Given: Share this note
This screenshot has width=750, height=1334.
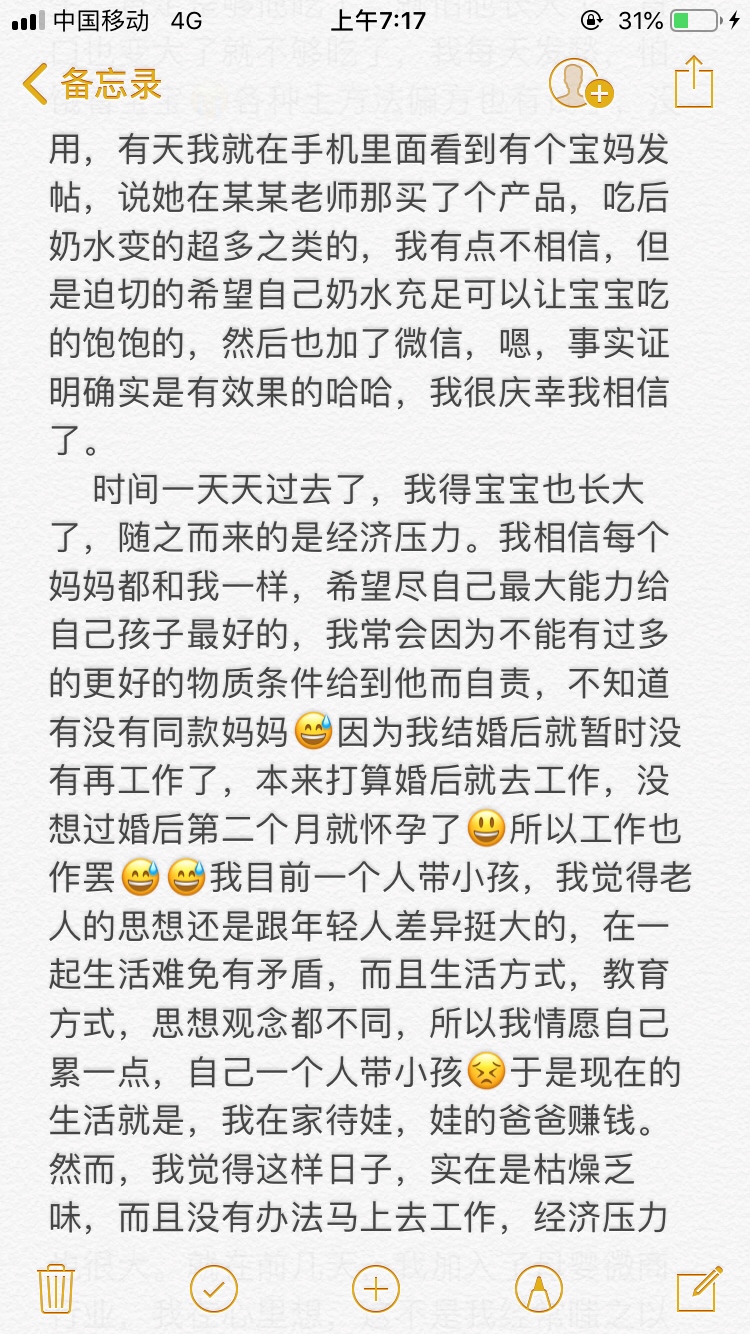Looking at the screenshot, I should 692,81.
